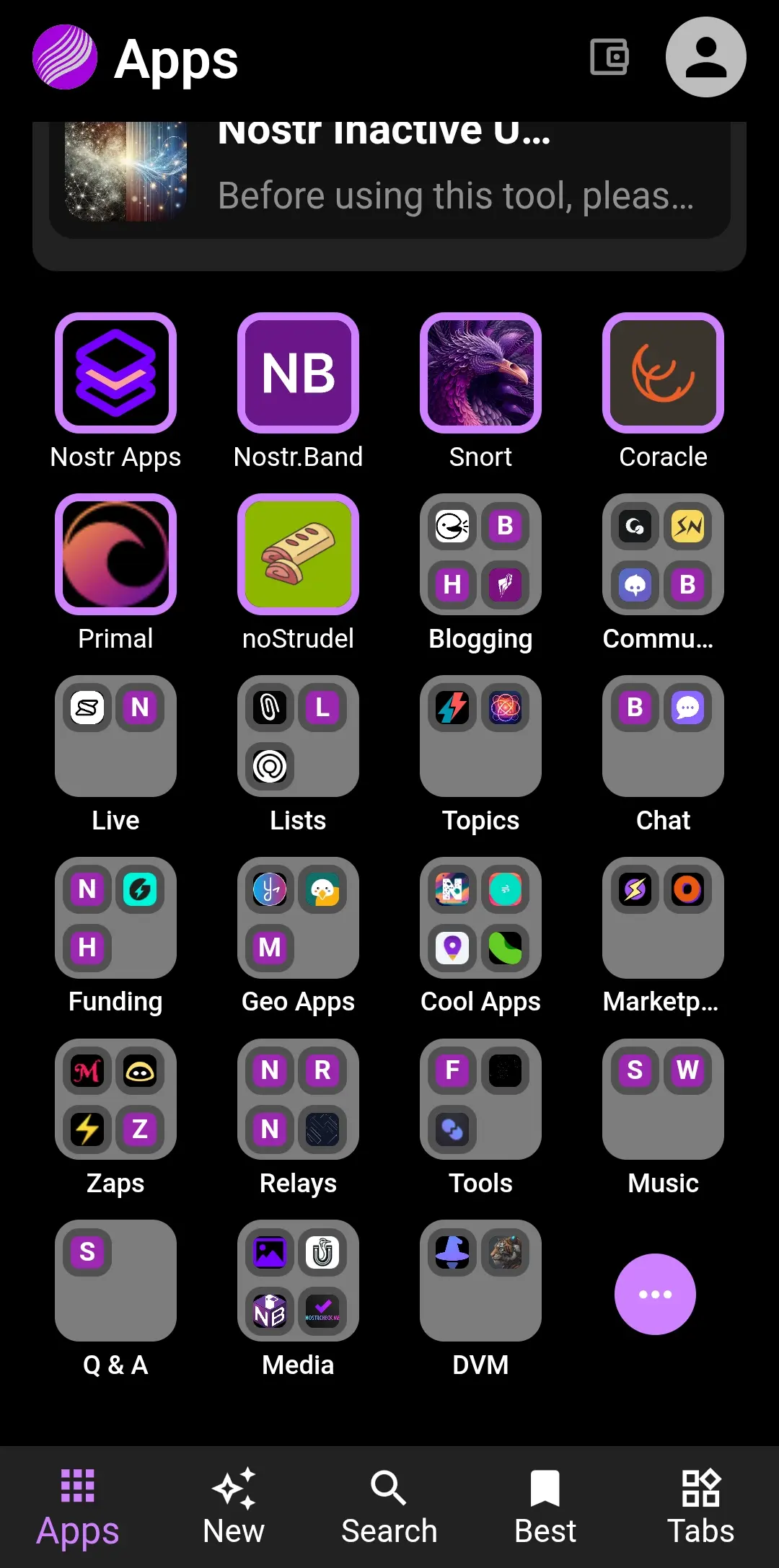Switch to the Tabs tab
The width and height of the screenshot is (779, 1568).
click(700, 1507)
